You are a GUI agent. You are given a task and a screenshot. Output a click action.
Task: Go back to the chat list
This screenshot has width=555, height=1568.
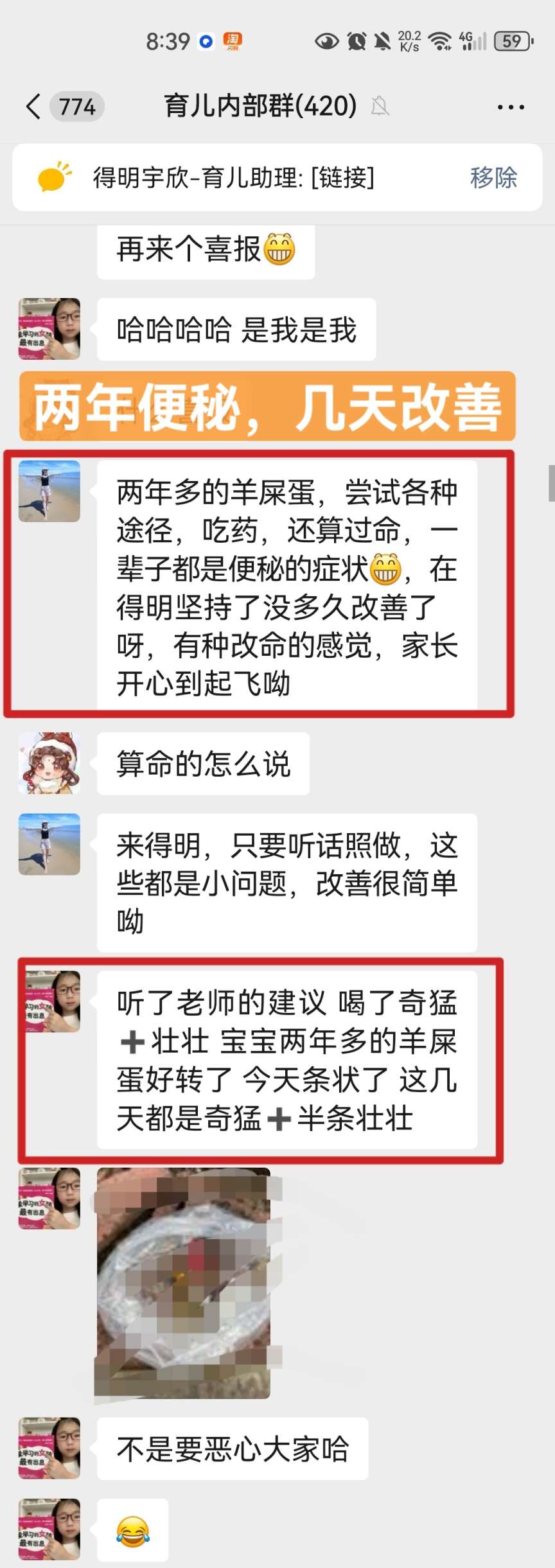click(33, 107)
